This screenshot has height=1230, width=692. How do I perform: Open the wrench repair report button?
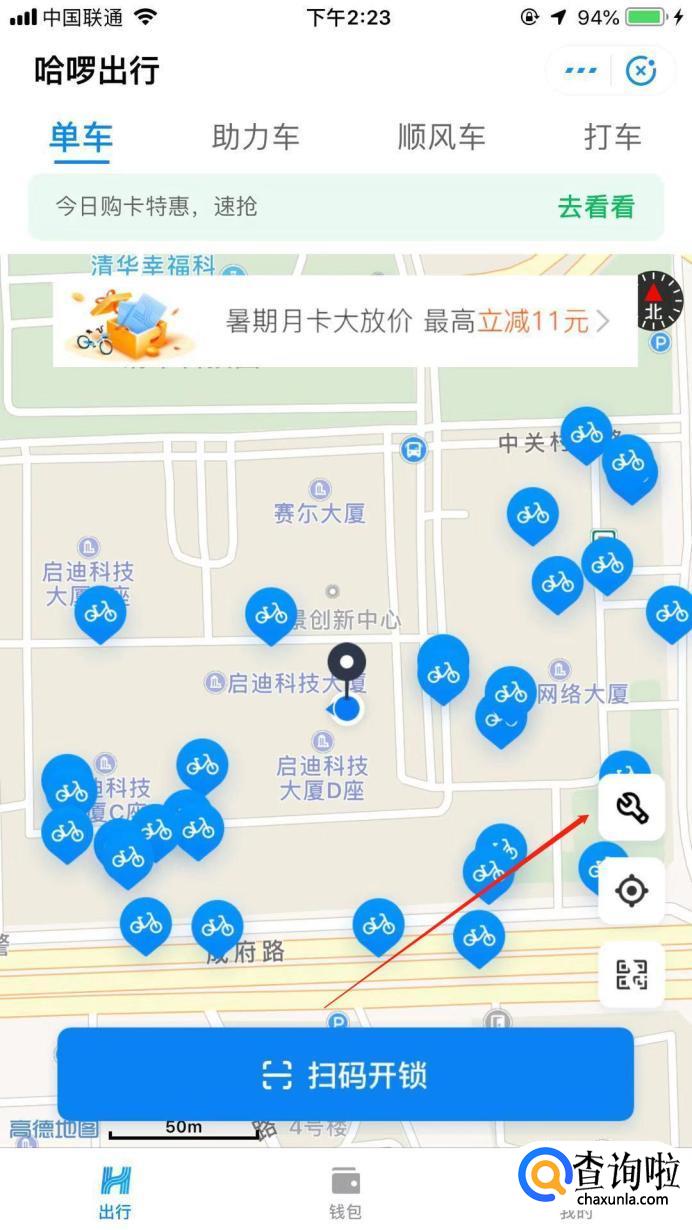[631, 807]
